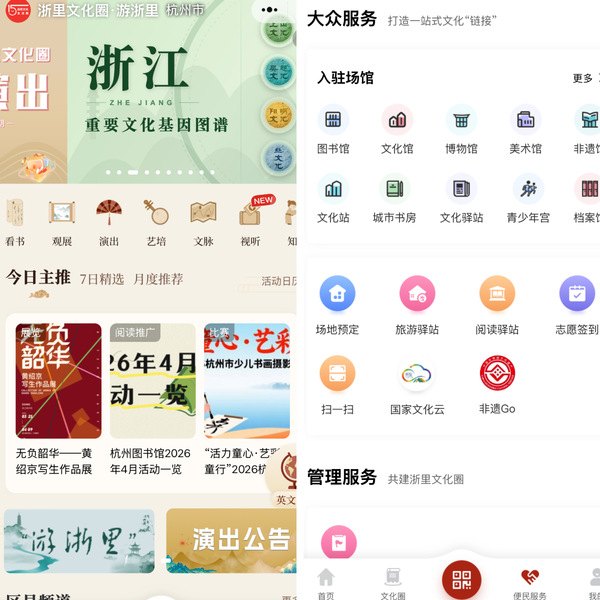Open the 演出公告 banner
The width and height of the screenshot is (600, 600).
tap(231, 541)
